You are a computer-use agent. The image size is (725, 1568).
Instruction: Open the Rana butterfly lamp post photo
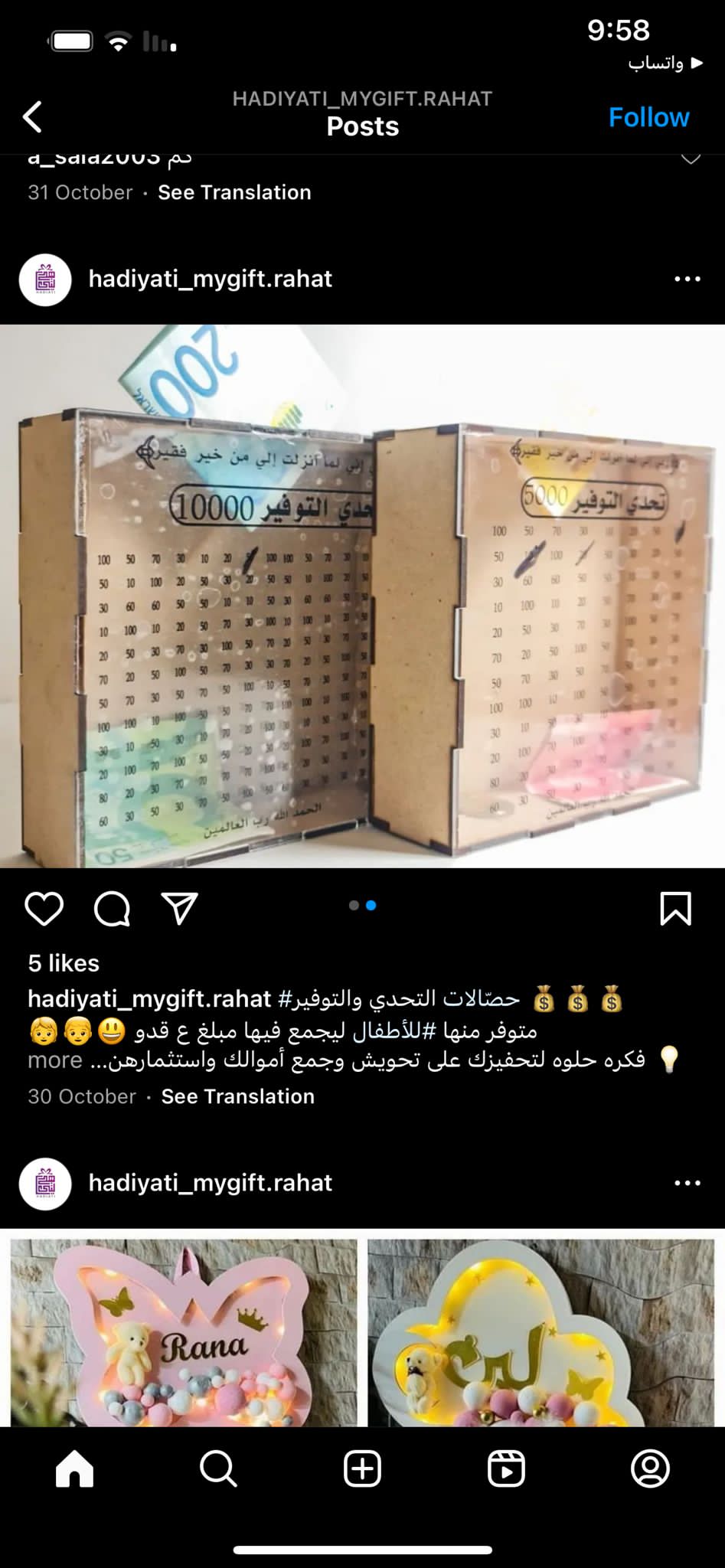[x=184, y=1331]
